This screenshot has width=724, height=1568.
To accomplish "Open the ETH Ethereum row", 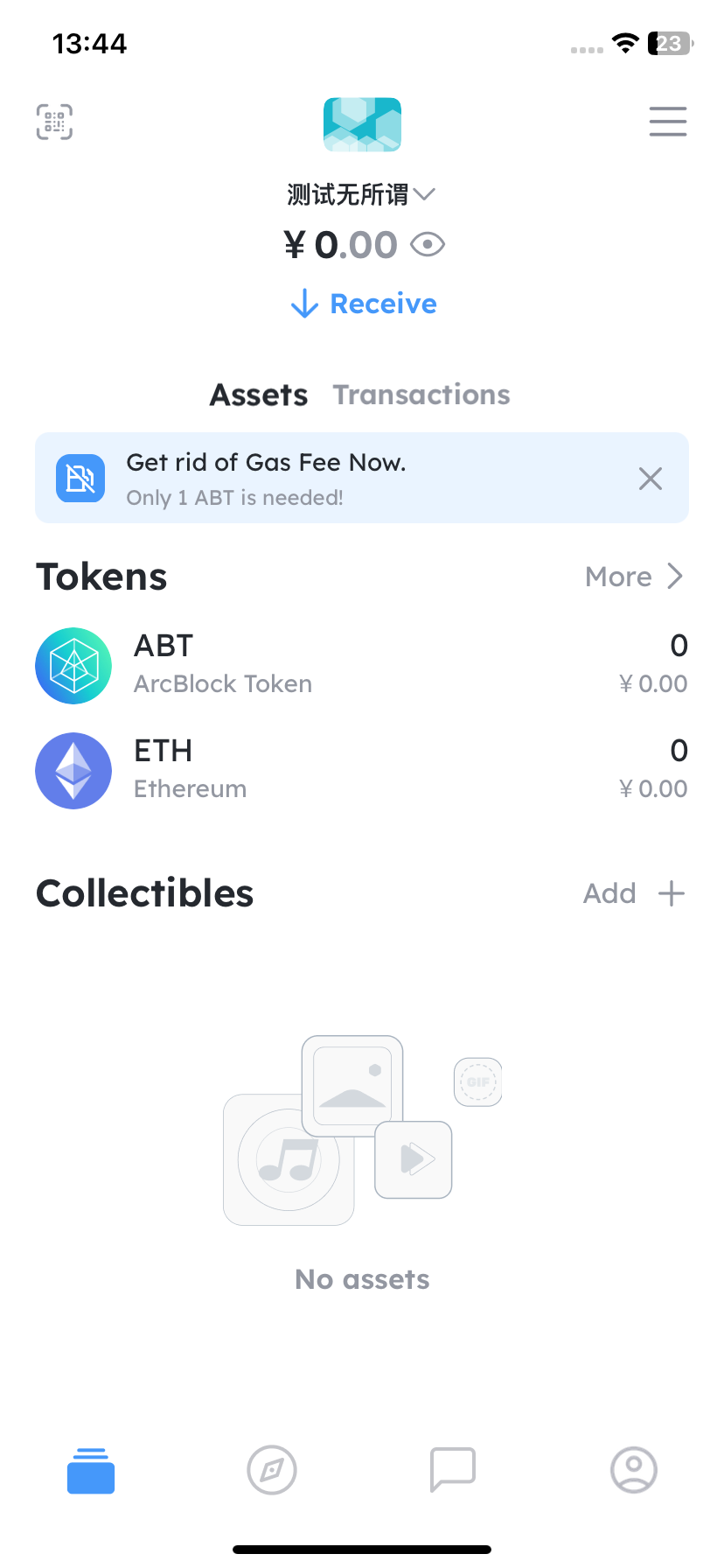I will (x=361, y=770).
